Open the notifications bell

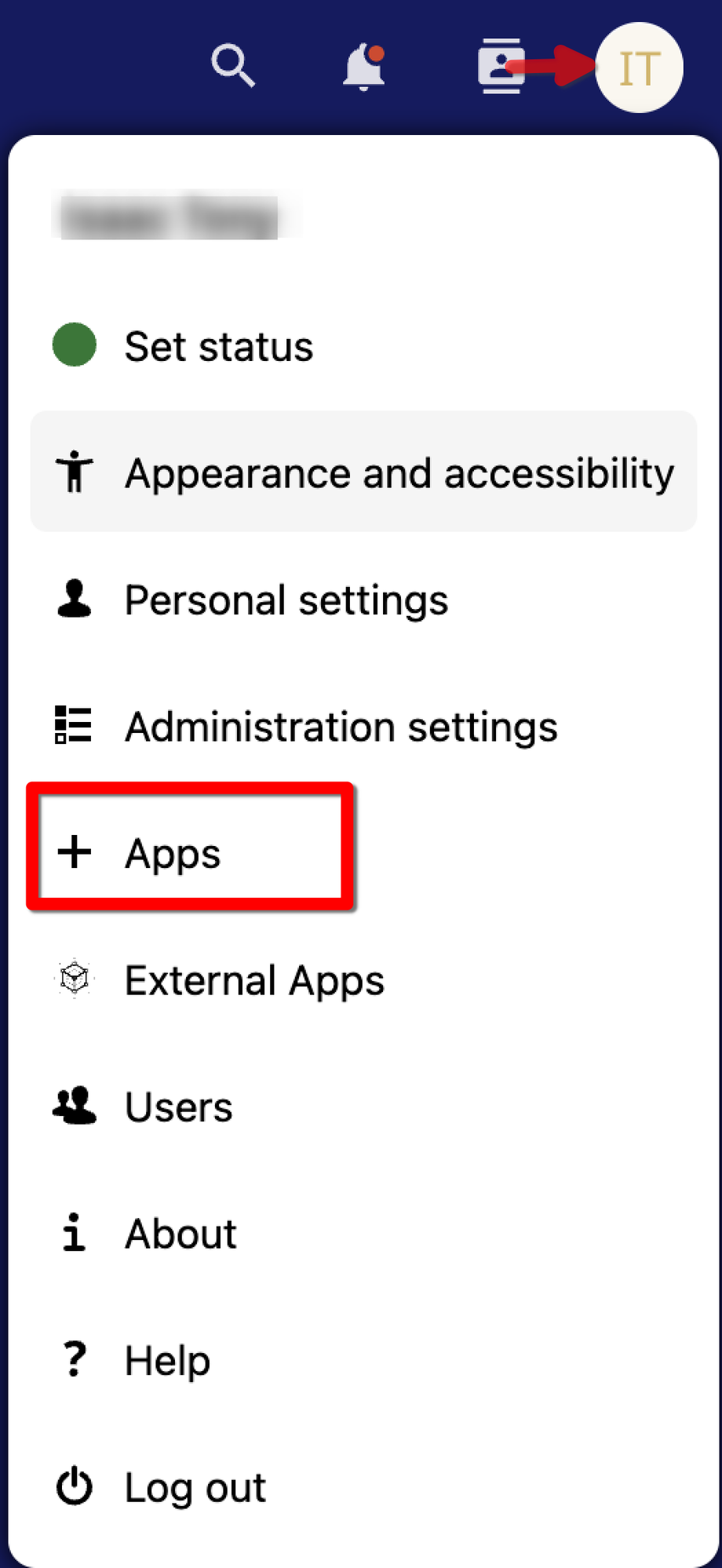pos(364,67)
